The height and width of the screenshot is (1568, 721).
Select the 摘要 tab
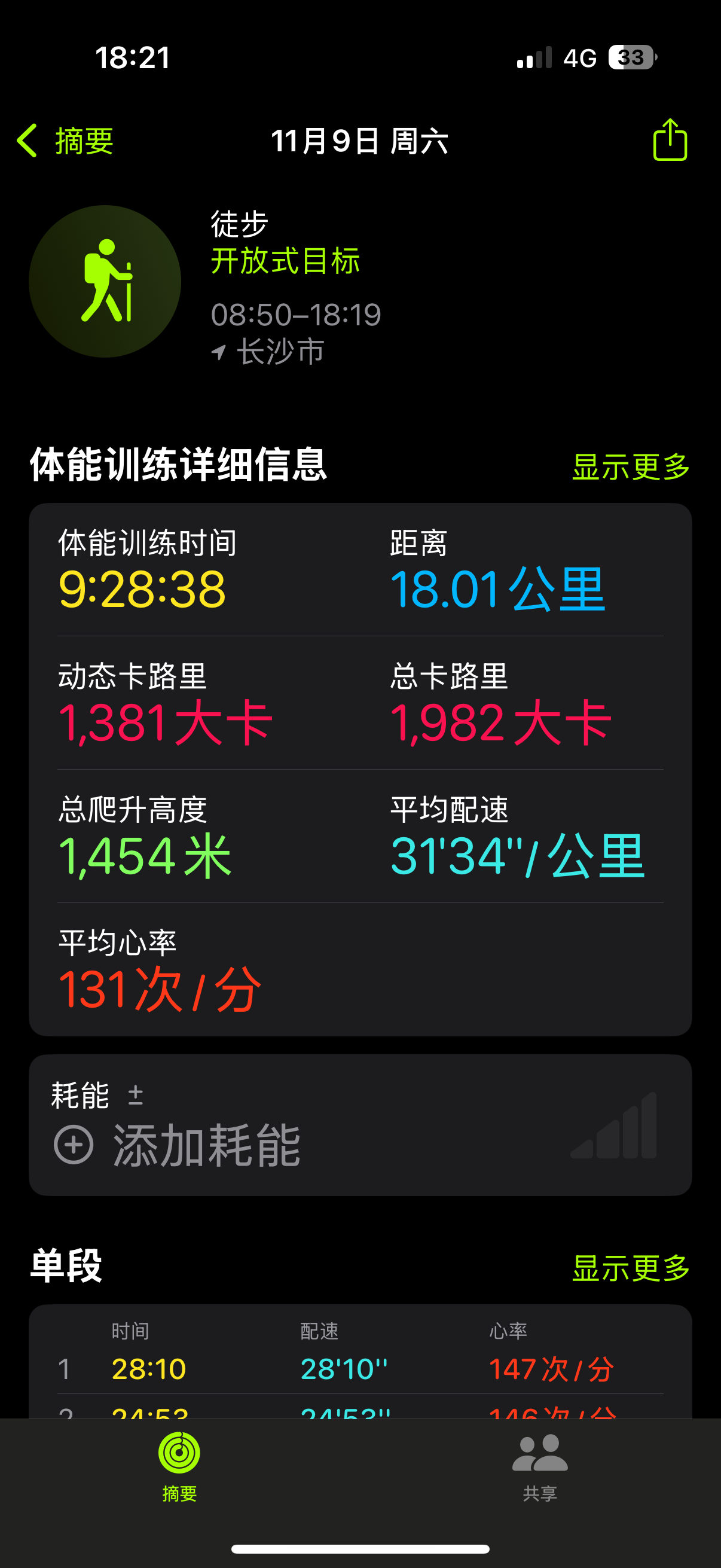(x=179, y=1467)
